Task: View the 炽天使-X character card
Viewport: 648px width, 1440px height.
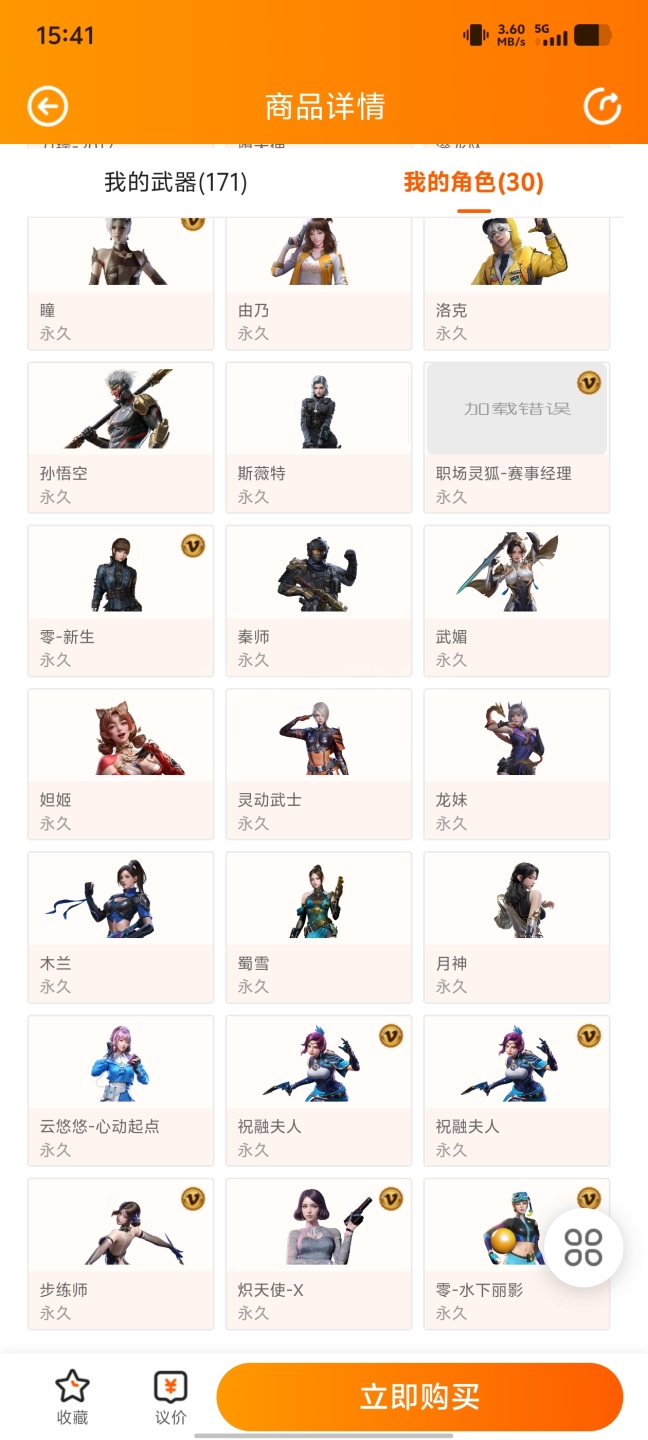Action: point(318,1254)
